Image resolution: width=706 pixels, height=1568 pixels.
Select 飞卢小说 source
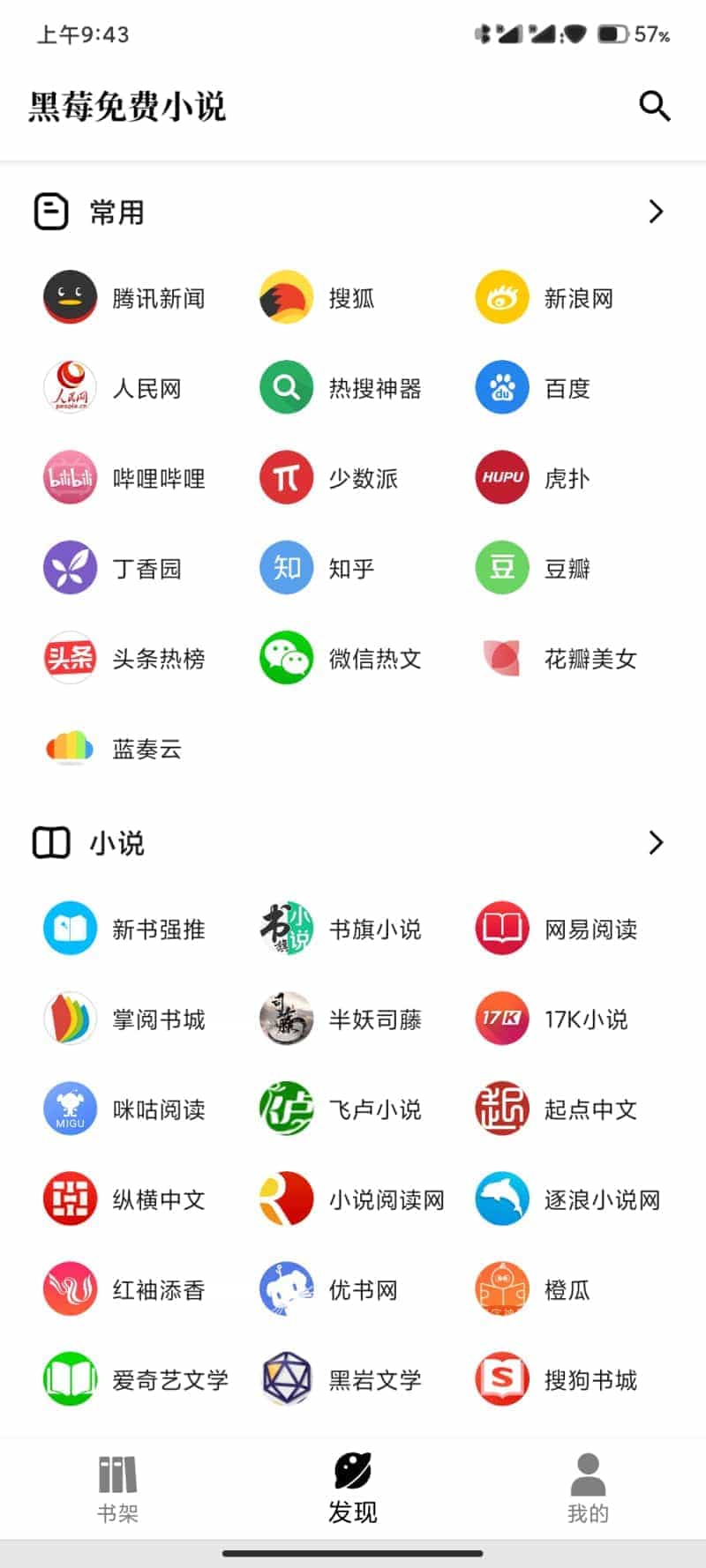point(340,1109)
